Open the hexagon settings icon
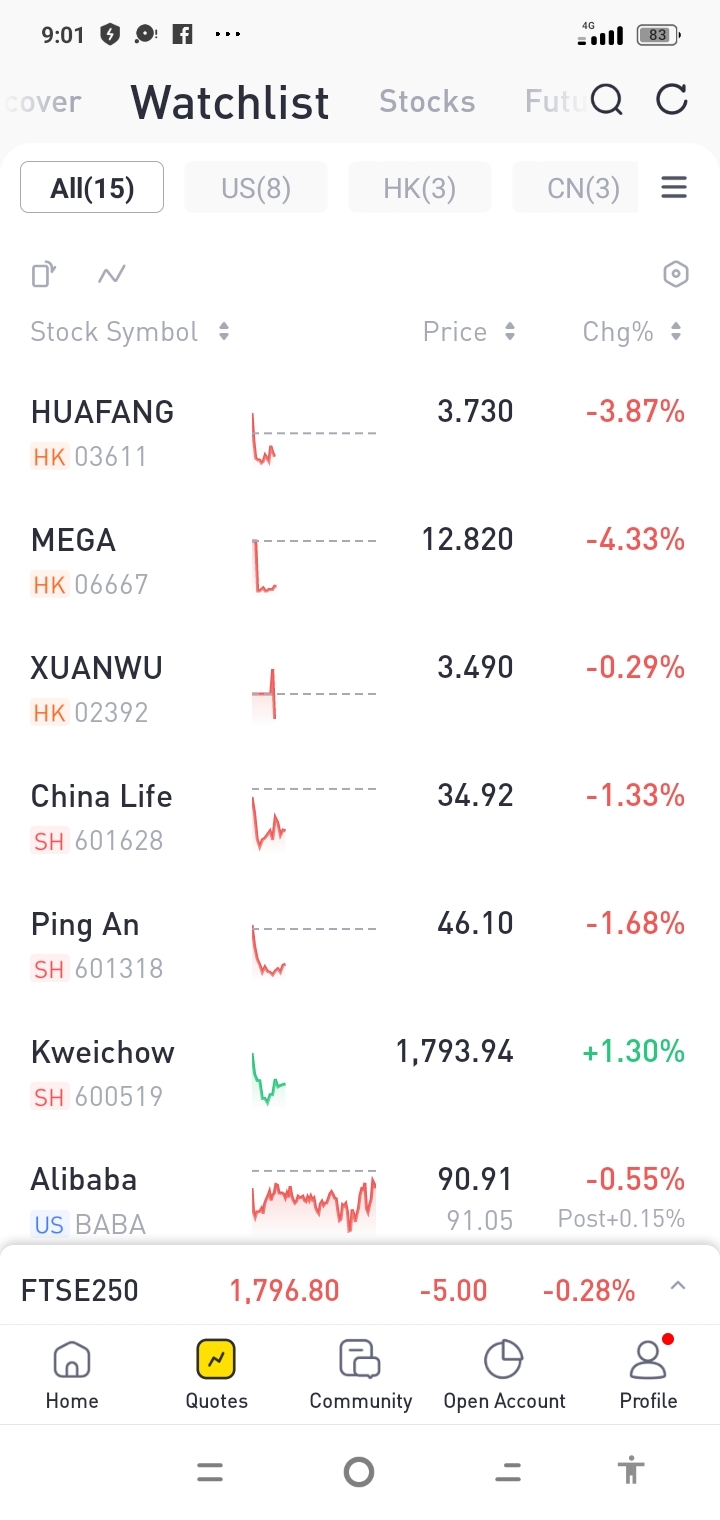 (676, 274)
